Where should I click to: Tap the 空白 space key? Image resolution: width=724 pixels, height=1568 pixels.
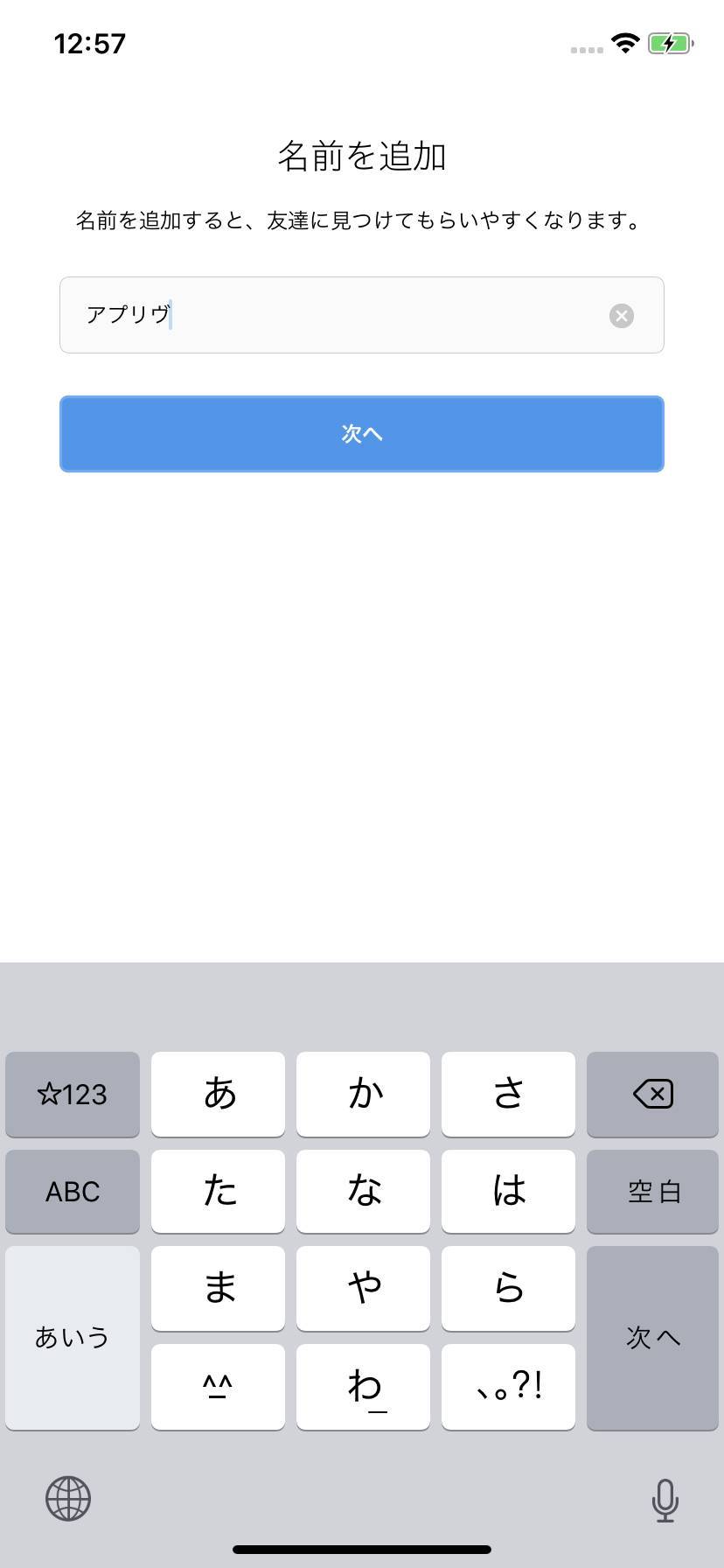click(x=652, y=1192)
